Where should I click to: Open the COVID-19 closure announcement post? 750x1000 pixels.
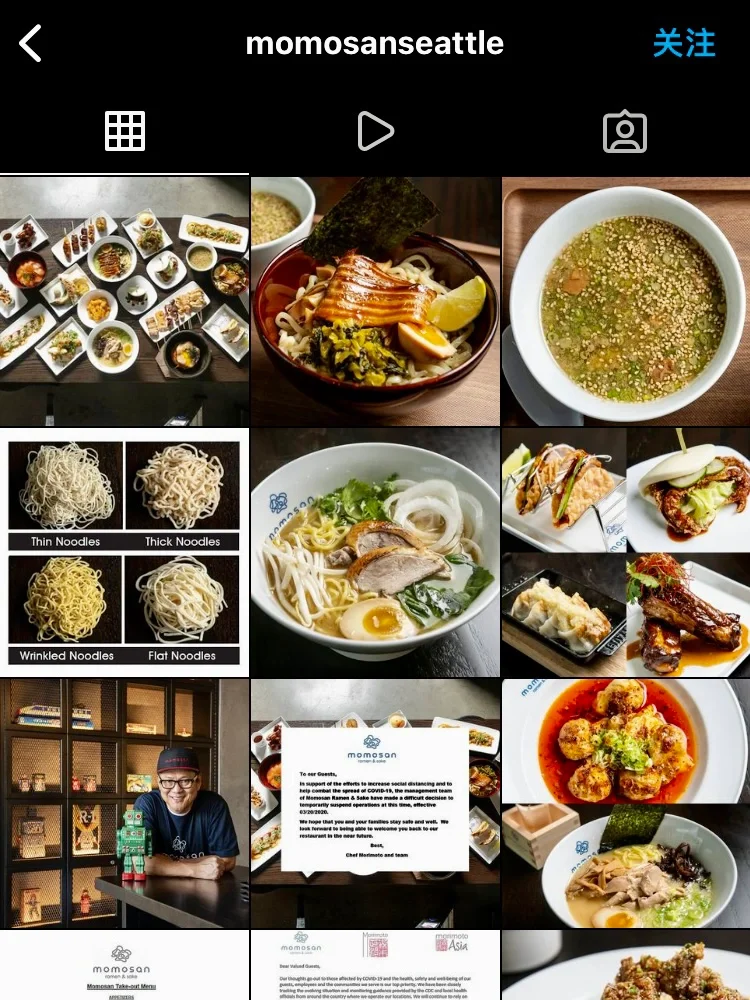click(x=375, y=802)
